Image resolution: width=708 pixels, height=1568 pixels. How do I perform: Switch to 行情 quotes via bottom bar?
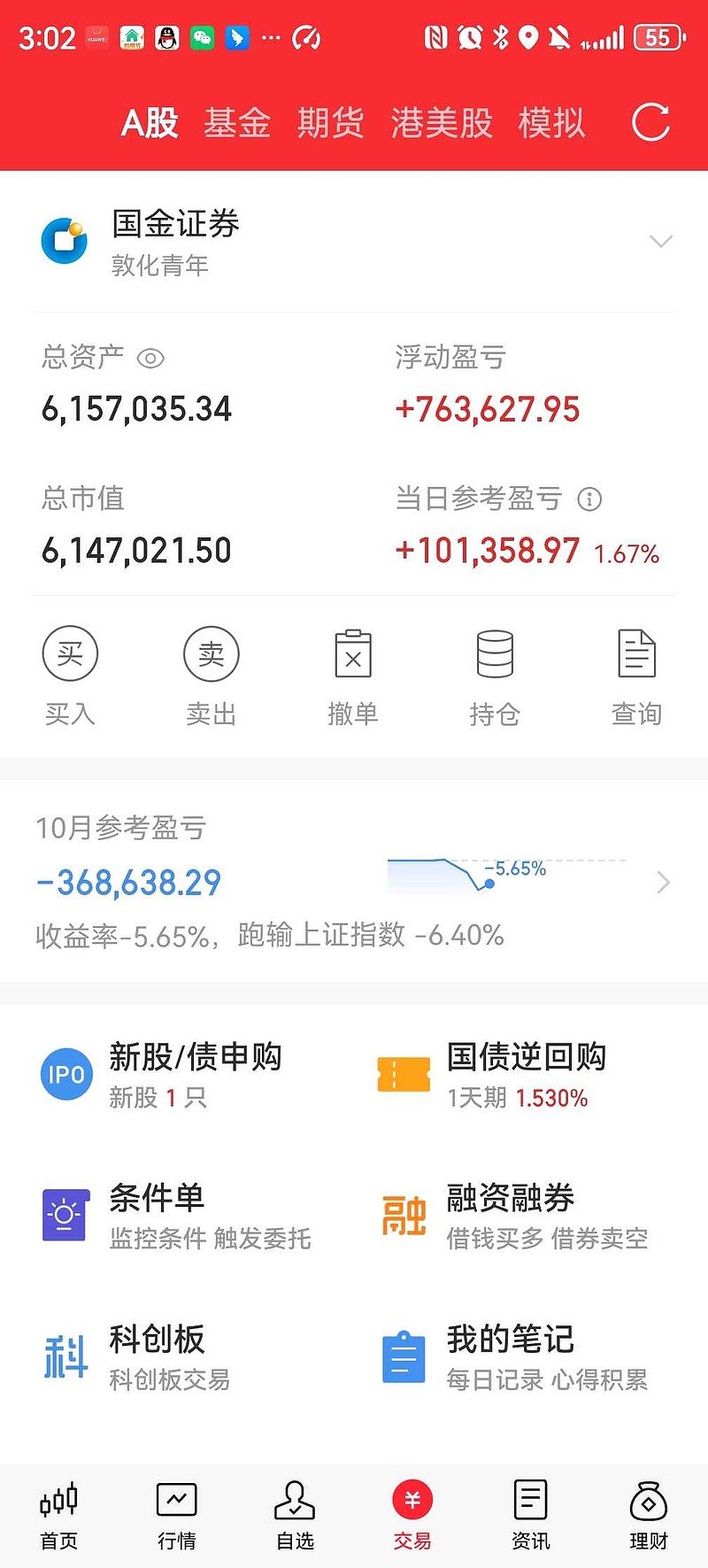click(x=176, y=1516)
